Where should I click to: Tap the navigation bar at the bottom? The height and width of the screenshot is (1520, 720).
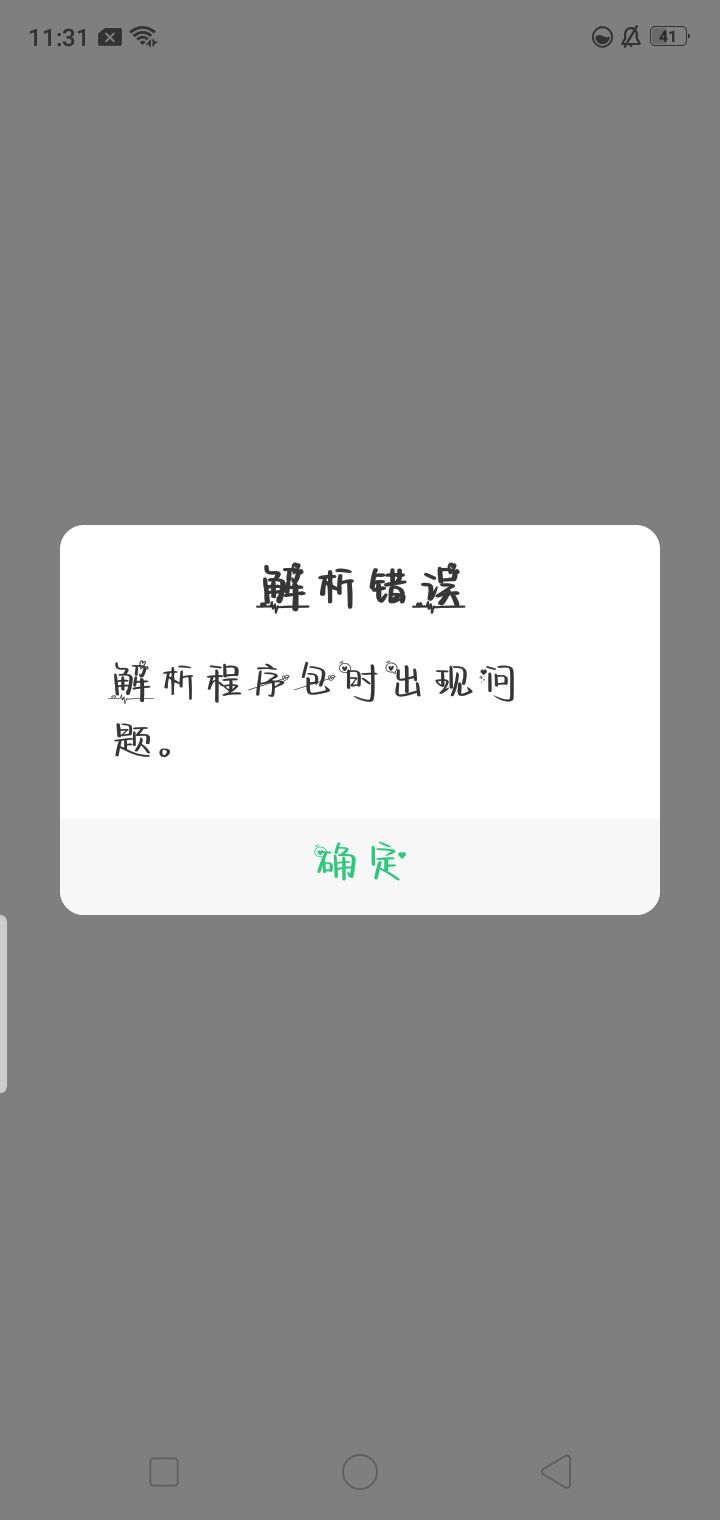tap(360, 1471)
